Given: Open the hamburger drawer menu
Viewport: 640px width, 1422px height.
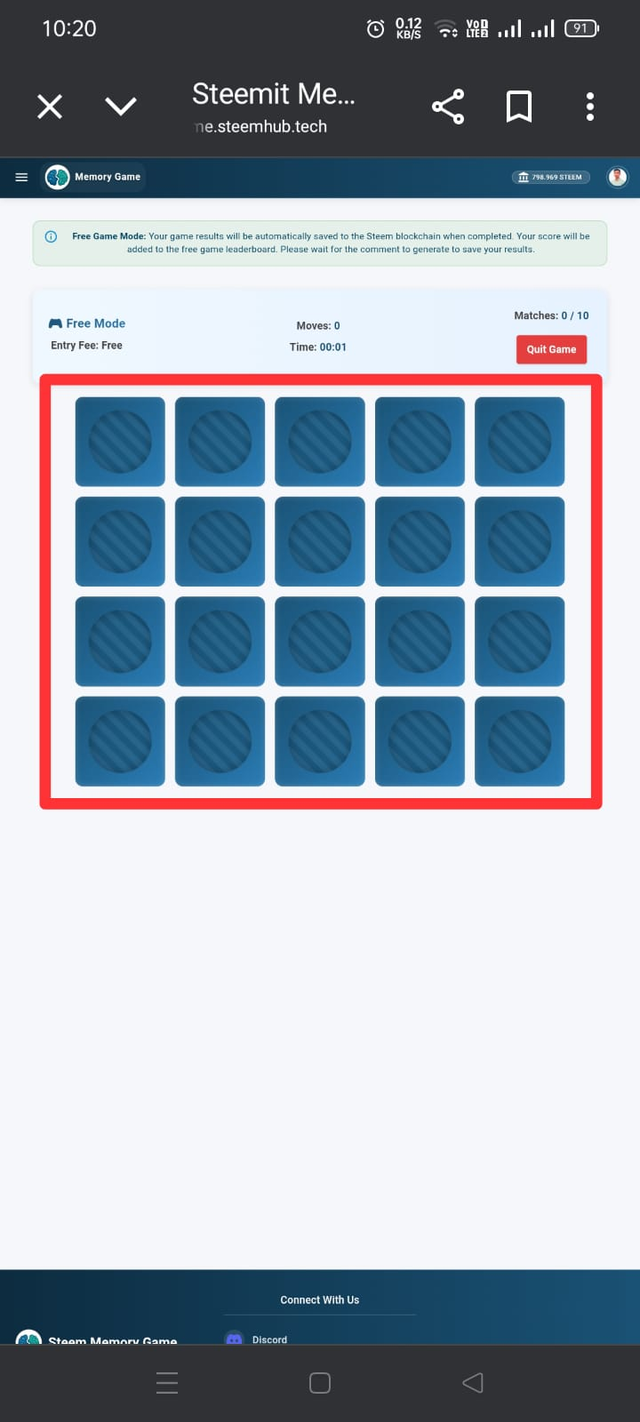Looking at the screenshot, I should 21,177.
